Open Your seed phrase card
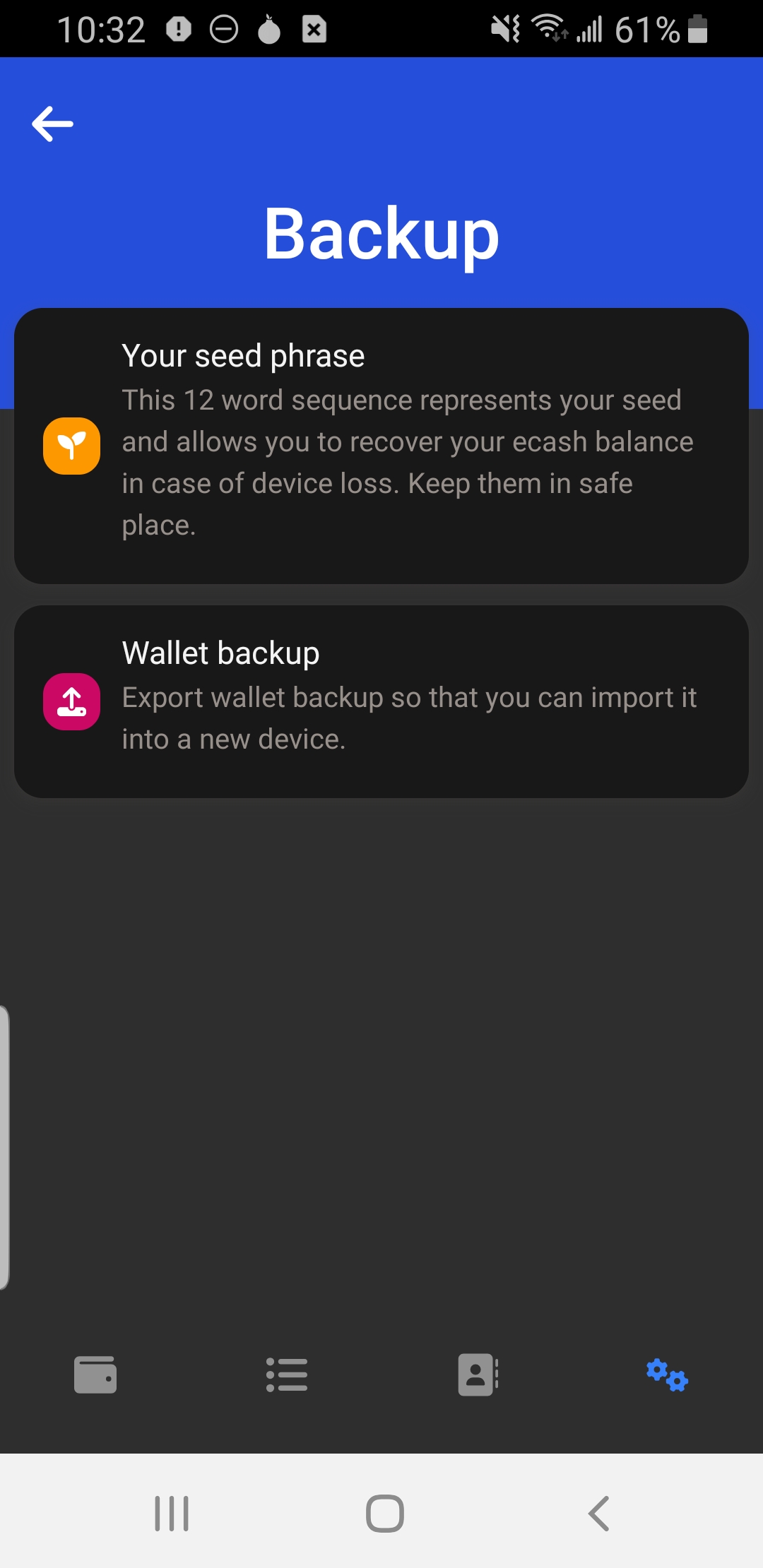The height and width of the screenshot is (1568, 763). click(x=381, y=446)
